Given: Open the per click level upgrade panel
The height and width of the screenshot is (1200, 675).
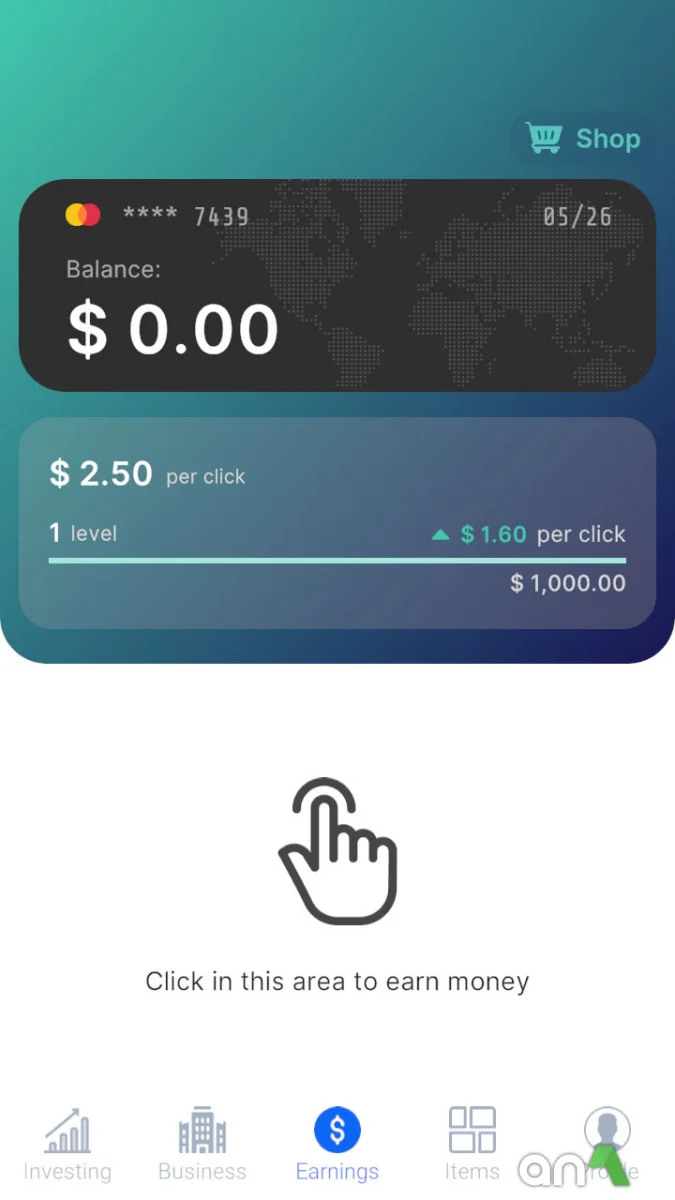Looking at the screenshot, I should pyautogui.click(x=337, y=523).
